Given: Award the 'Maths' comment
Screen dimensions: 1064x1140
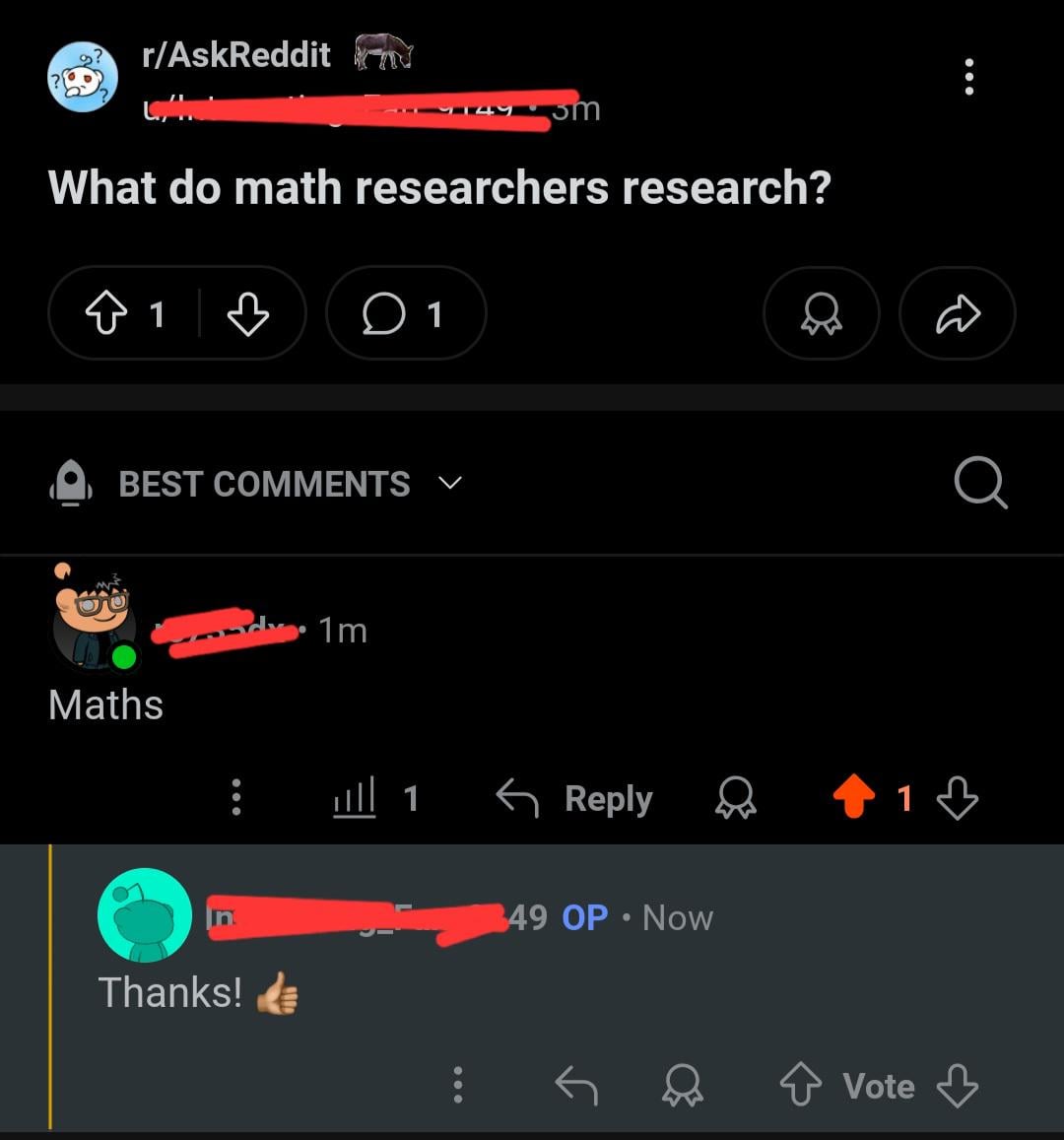Looking at the screenshot, I should (736, 797).
